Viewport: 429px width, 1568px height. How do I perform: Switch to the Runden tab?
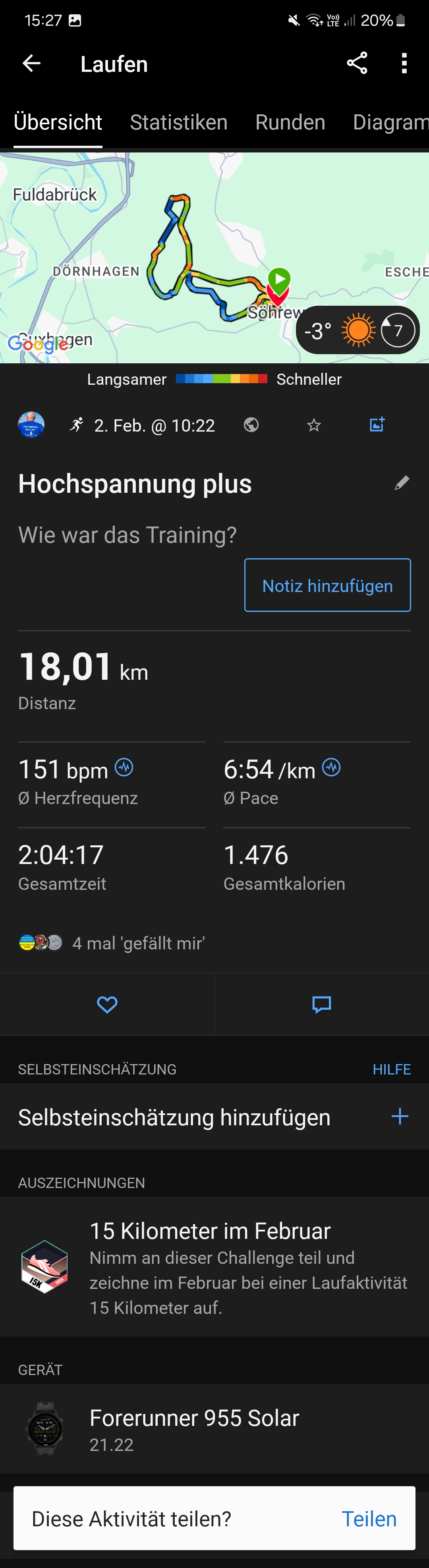coord(290,122)
